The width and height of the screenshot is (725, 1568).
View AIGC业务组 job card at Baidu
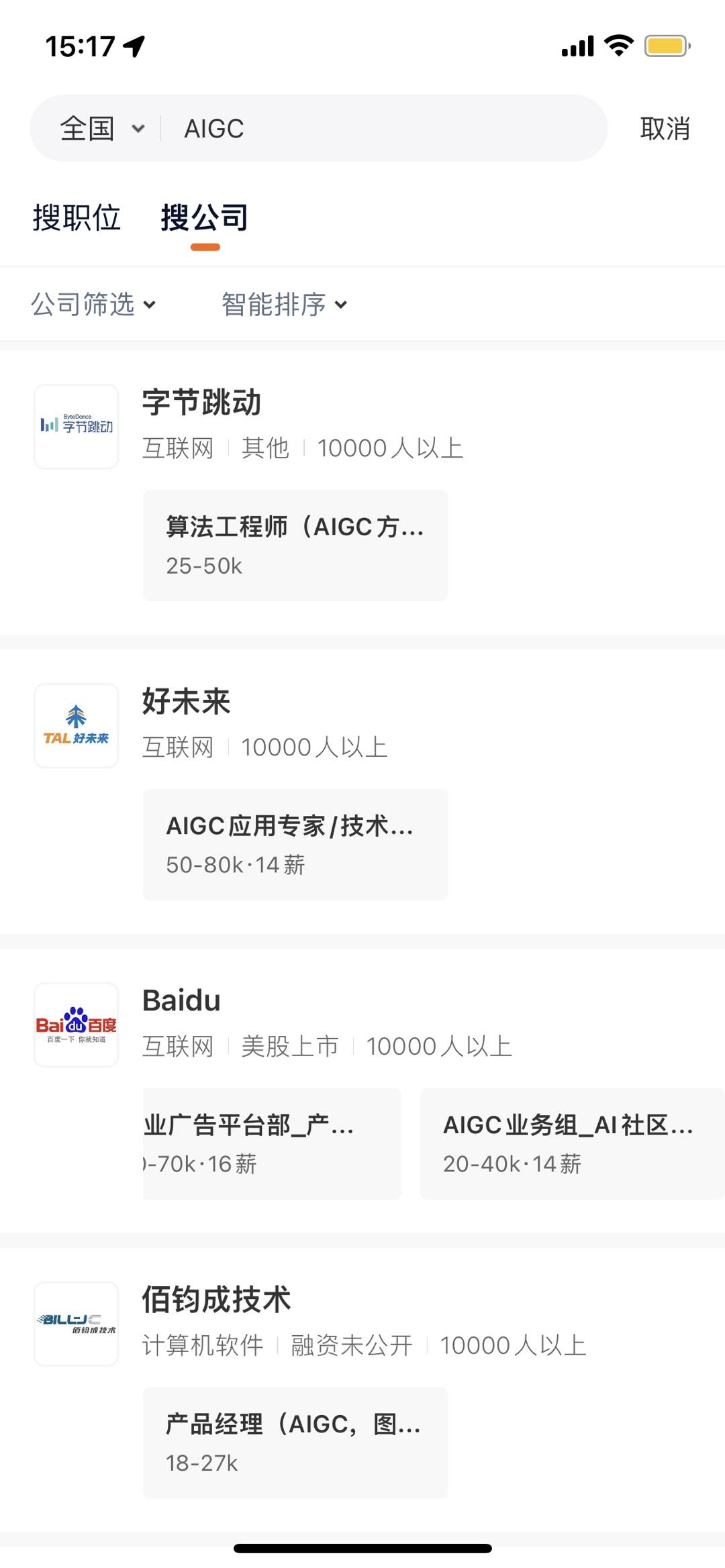[x=571, y=1143]
